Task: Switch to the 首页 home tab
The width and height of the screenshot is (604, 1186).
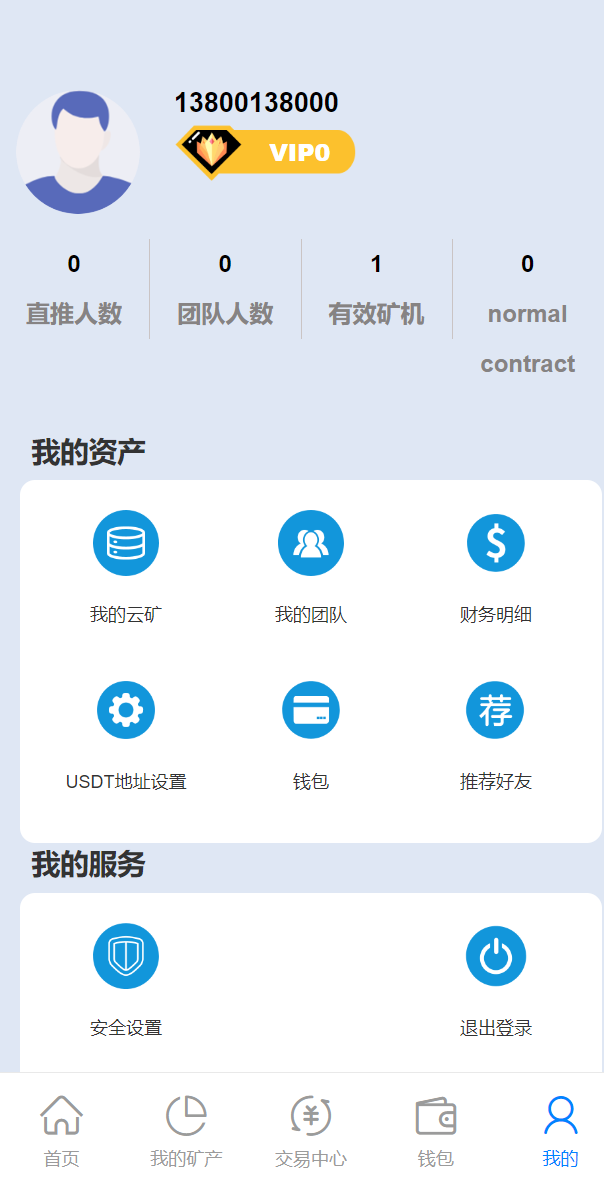Action: point(61,1130)
